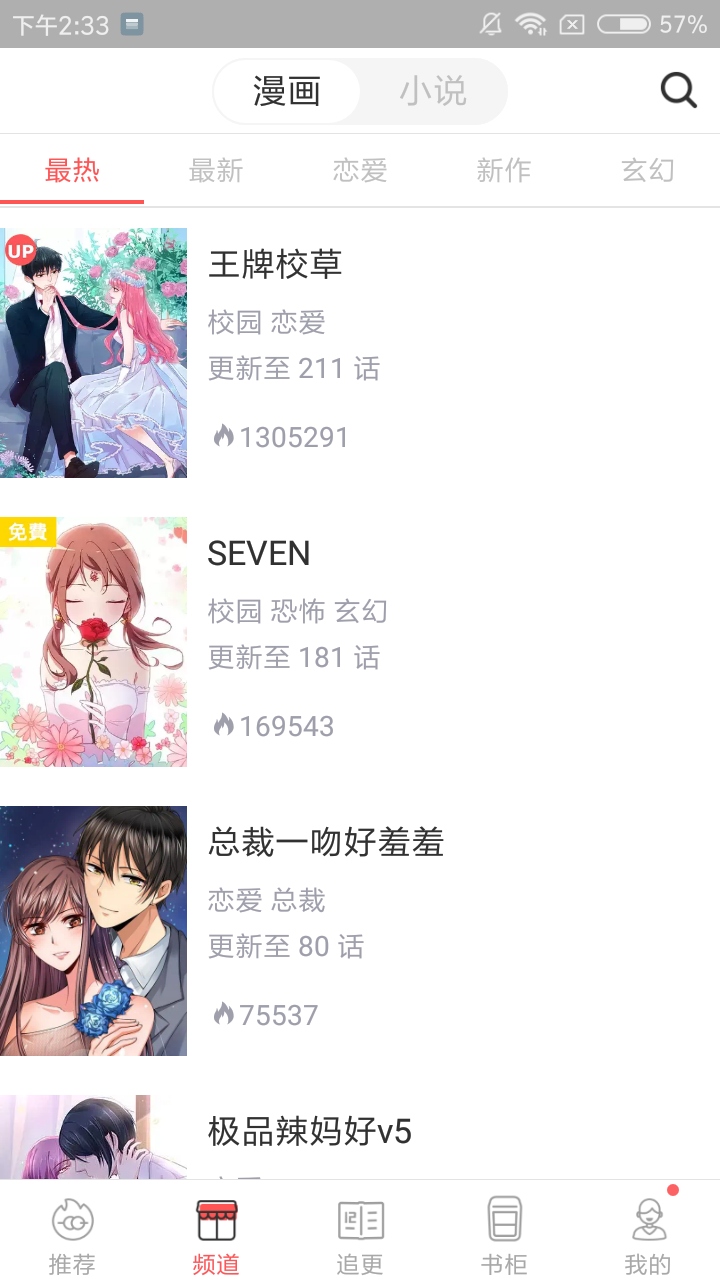Open the 玄幻 category tab
The height and width of the screenshot is (1280, 720).
point(648,171)
